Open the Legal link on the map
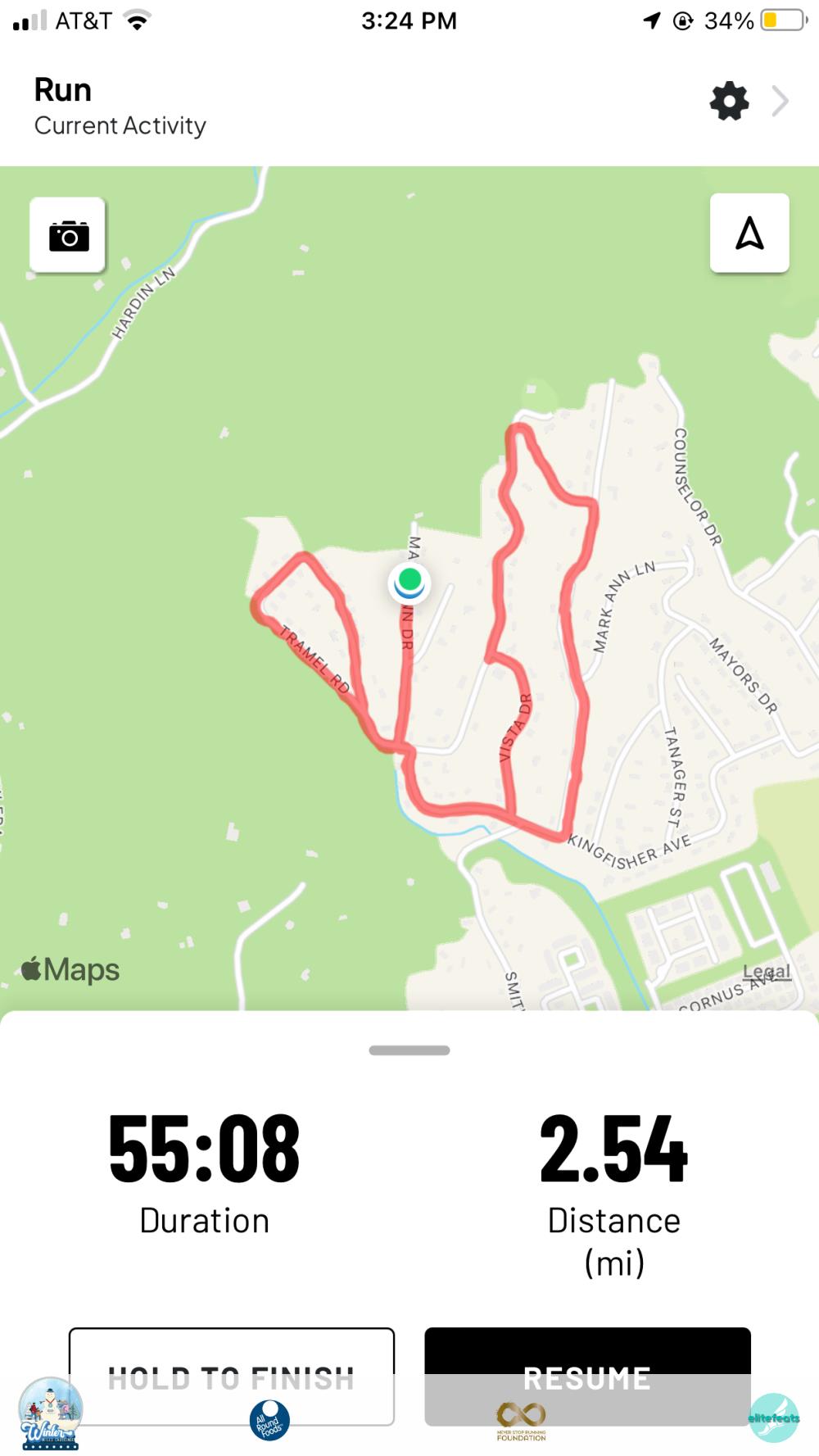This screenshot has width=819, height=1456. point(766,972)
